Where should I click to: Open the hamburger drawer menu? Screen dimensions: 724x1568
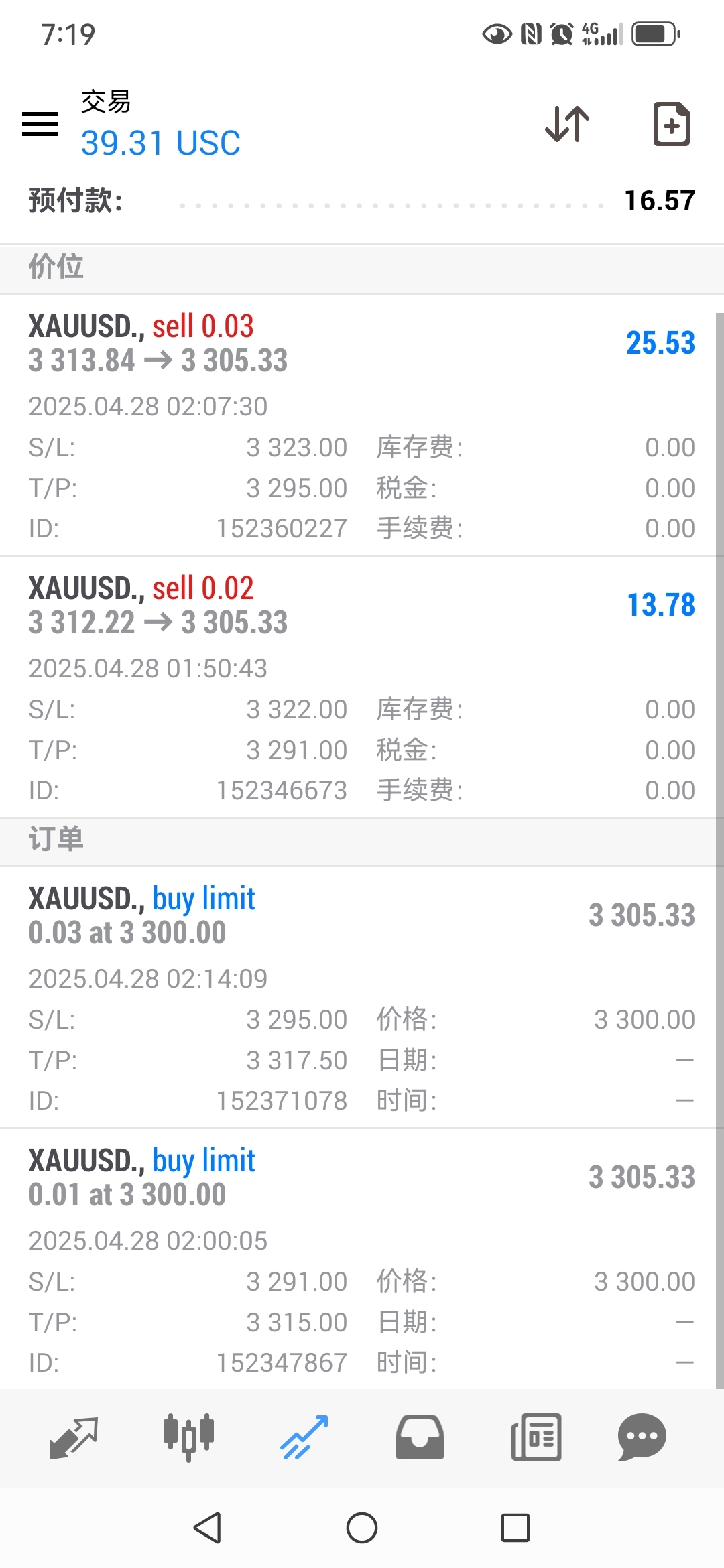(40, 124)
